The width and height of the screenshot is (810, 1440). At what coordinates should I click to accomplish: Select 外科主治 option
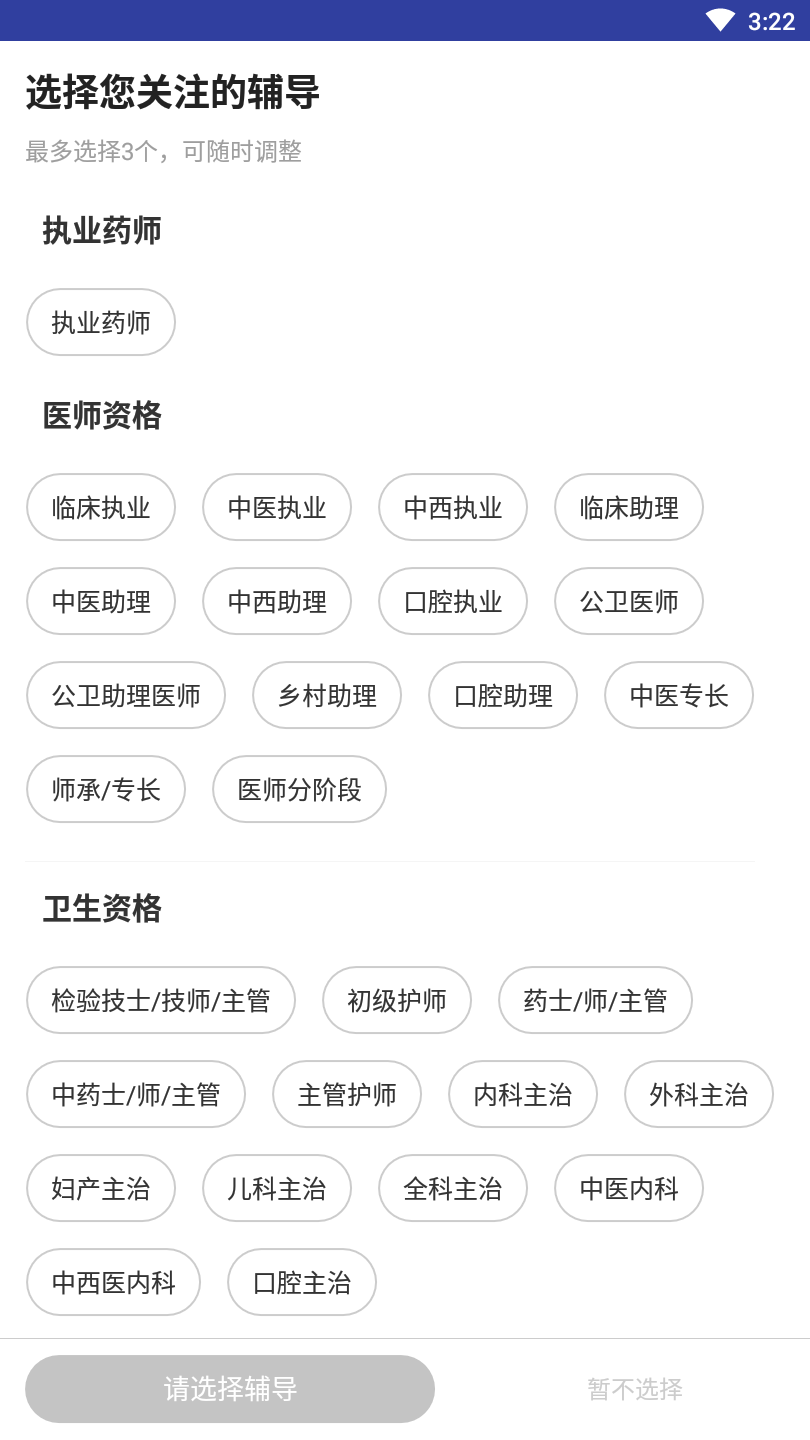tap(698, 1094)
